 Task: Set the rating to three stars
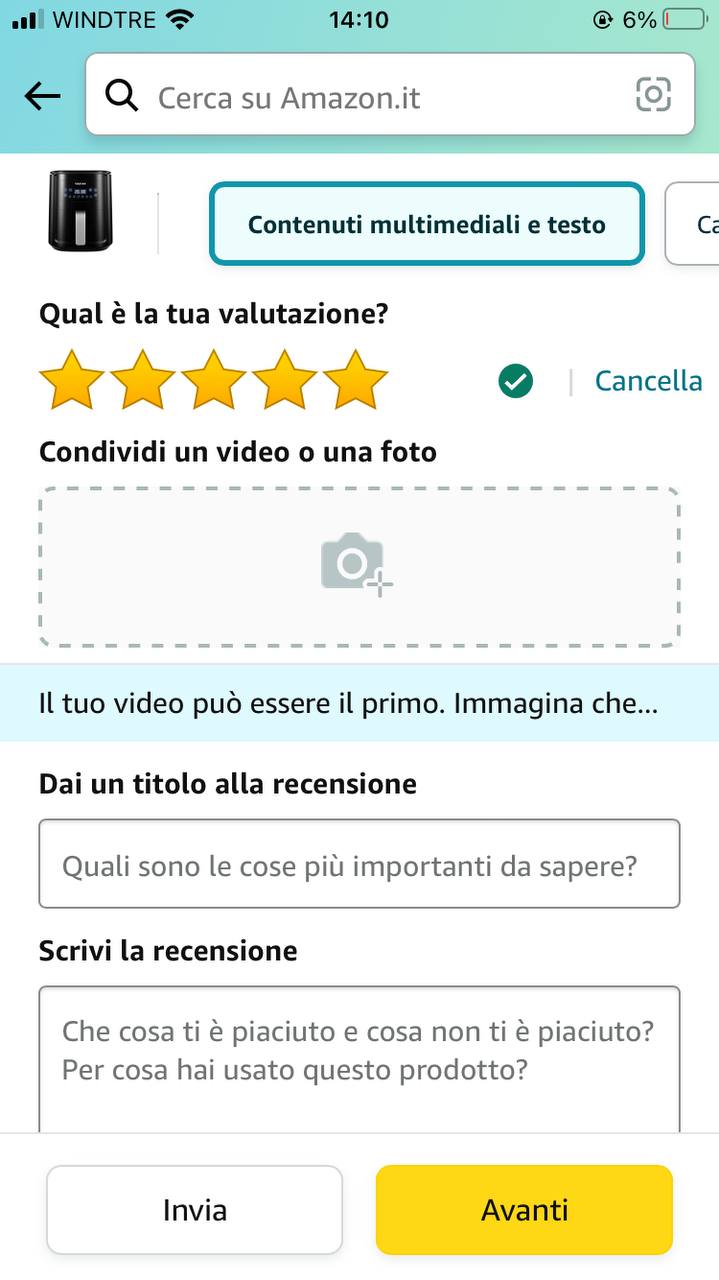pos(214,380)
